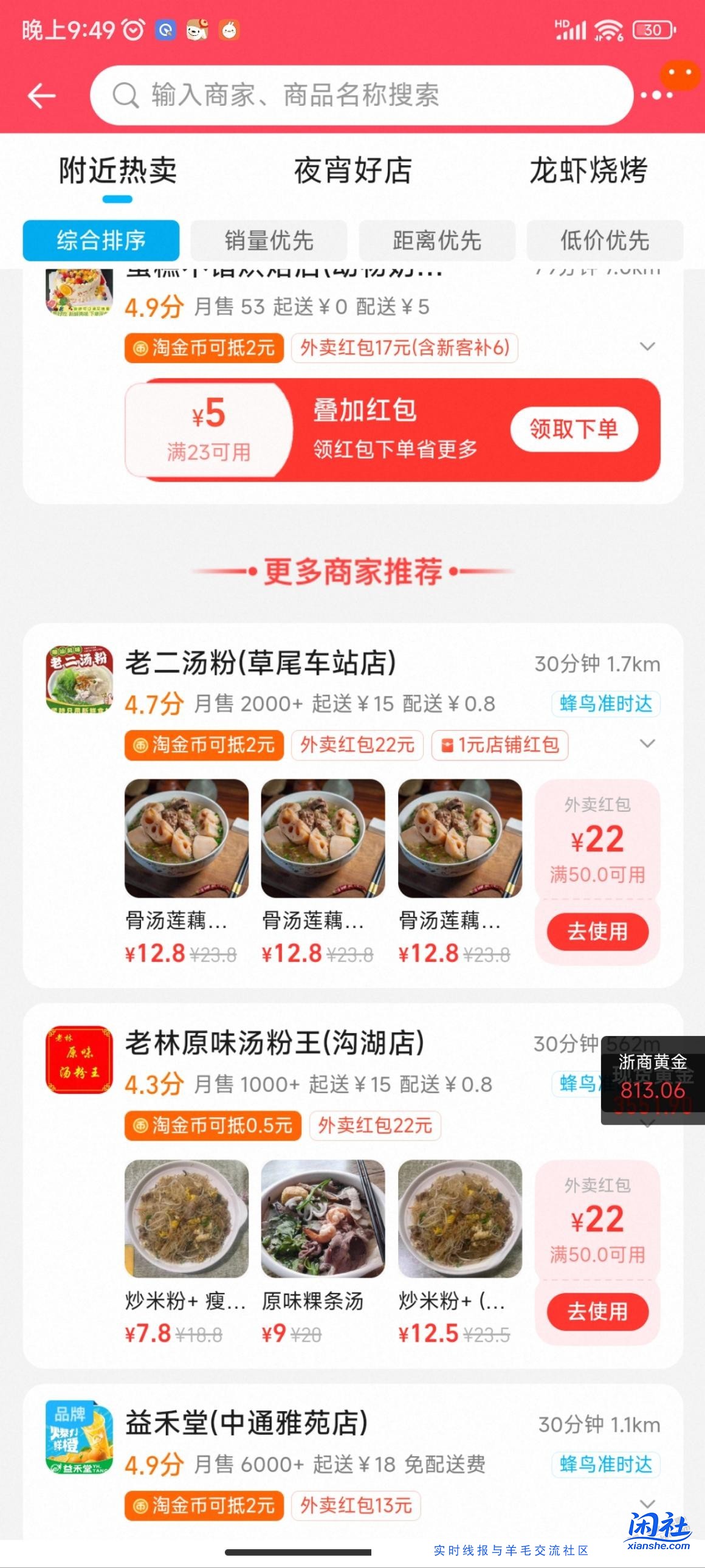The width and height of the screenshot is (705, 1568).
Task: Enable 低价优先 sorting
Action: coord(605,240)
